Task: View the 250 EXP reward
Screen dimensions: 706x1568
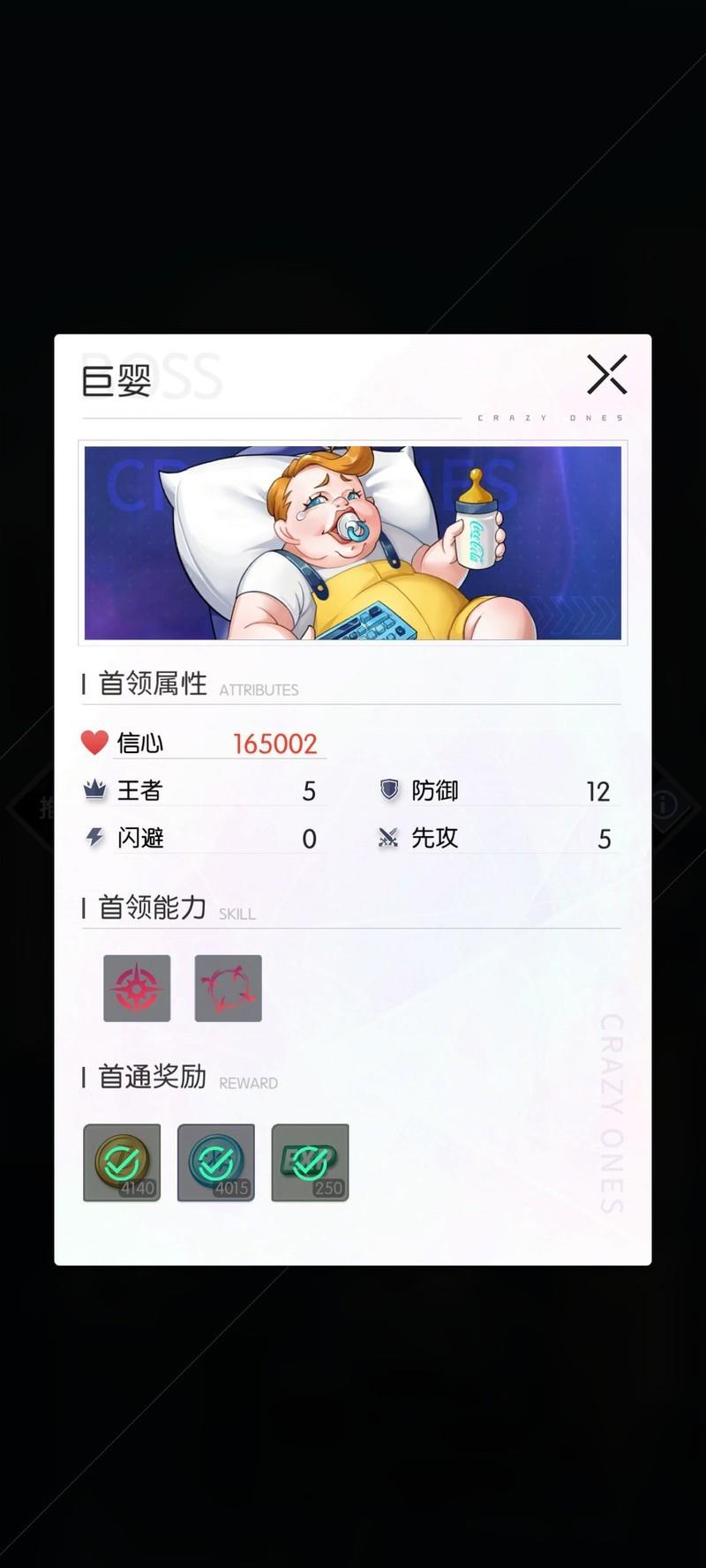Action: coord(310,1162)
